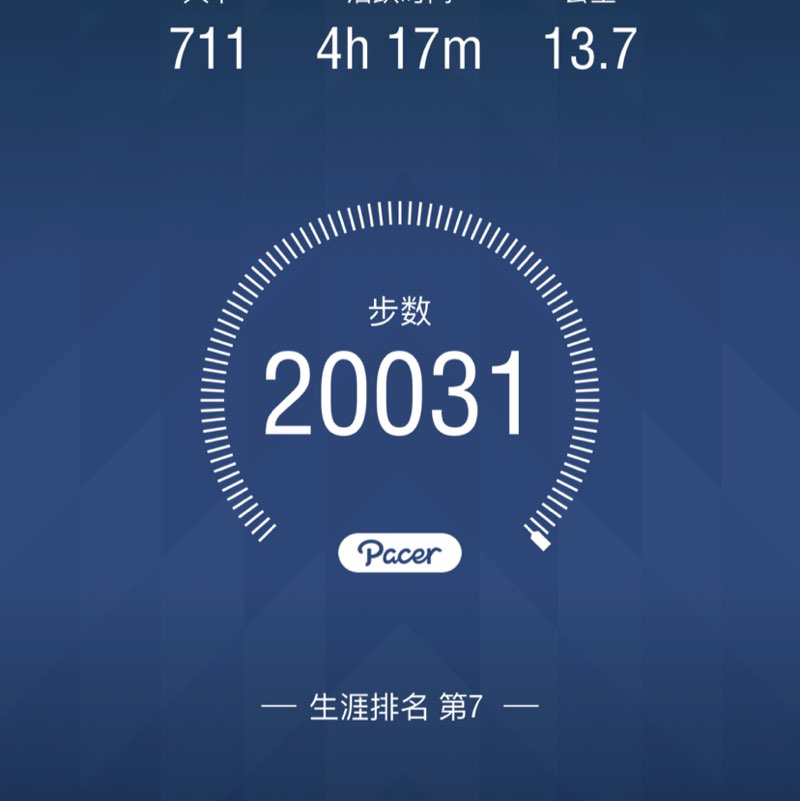Select the calories stat showing 711
800x801 pixels.
[209, 47]
